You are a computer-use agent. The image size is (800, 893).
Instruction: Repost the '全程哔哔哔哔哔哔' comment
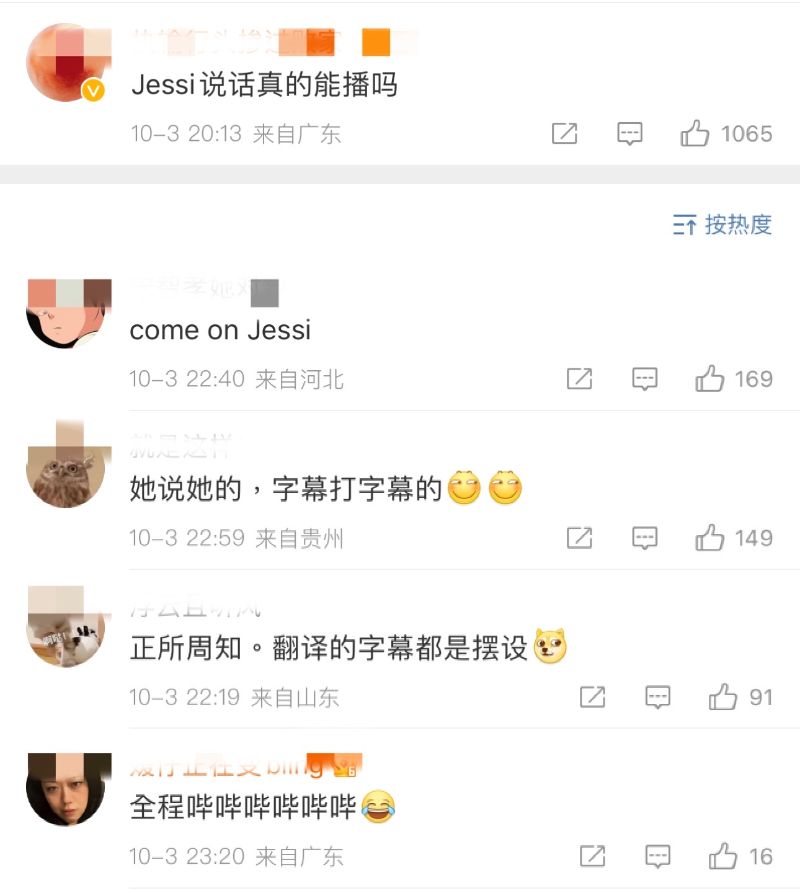593,856
